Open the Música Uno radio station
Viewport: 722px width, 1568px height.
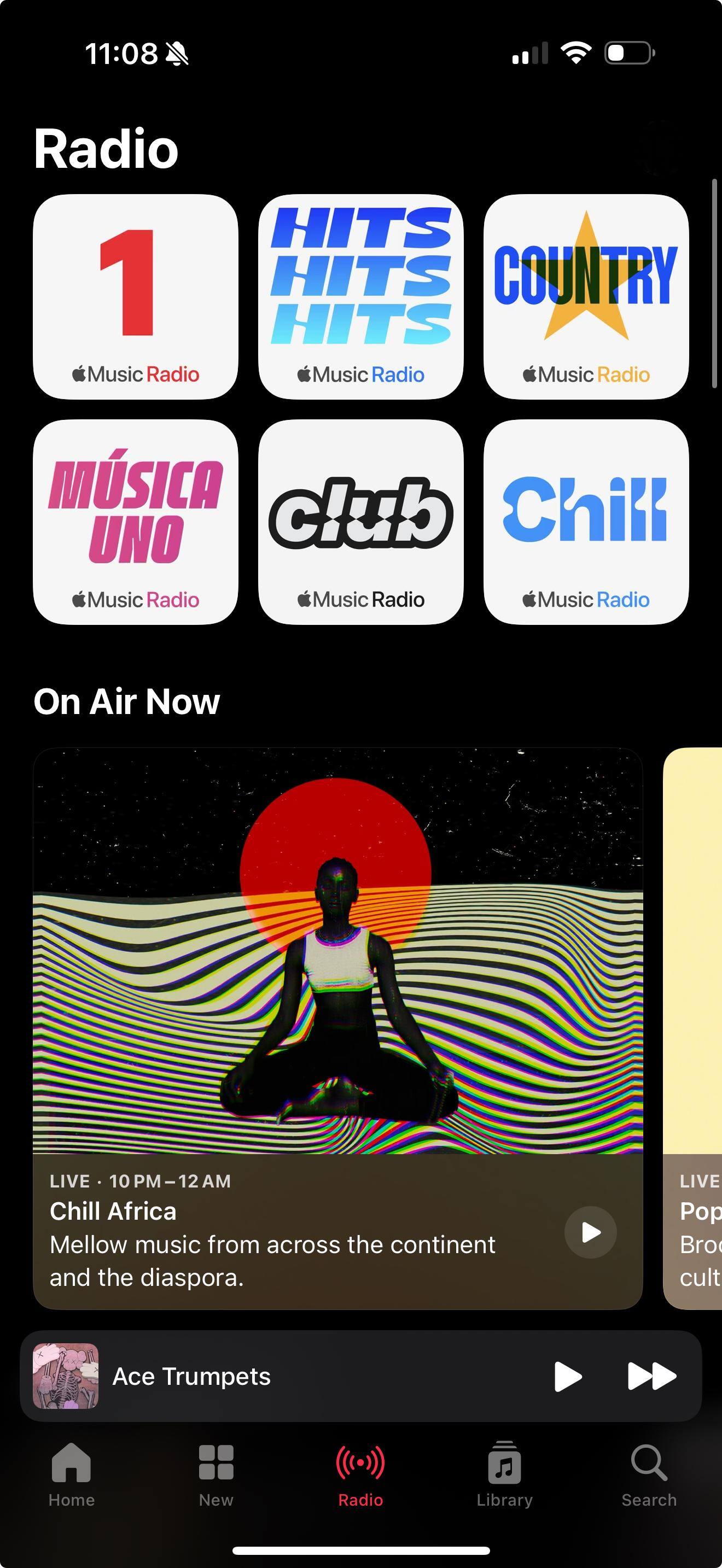[135, 522]
